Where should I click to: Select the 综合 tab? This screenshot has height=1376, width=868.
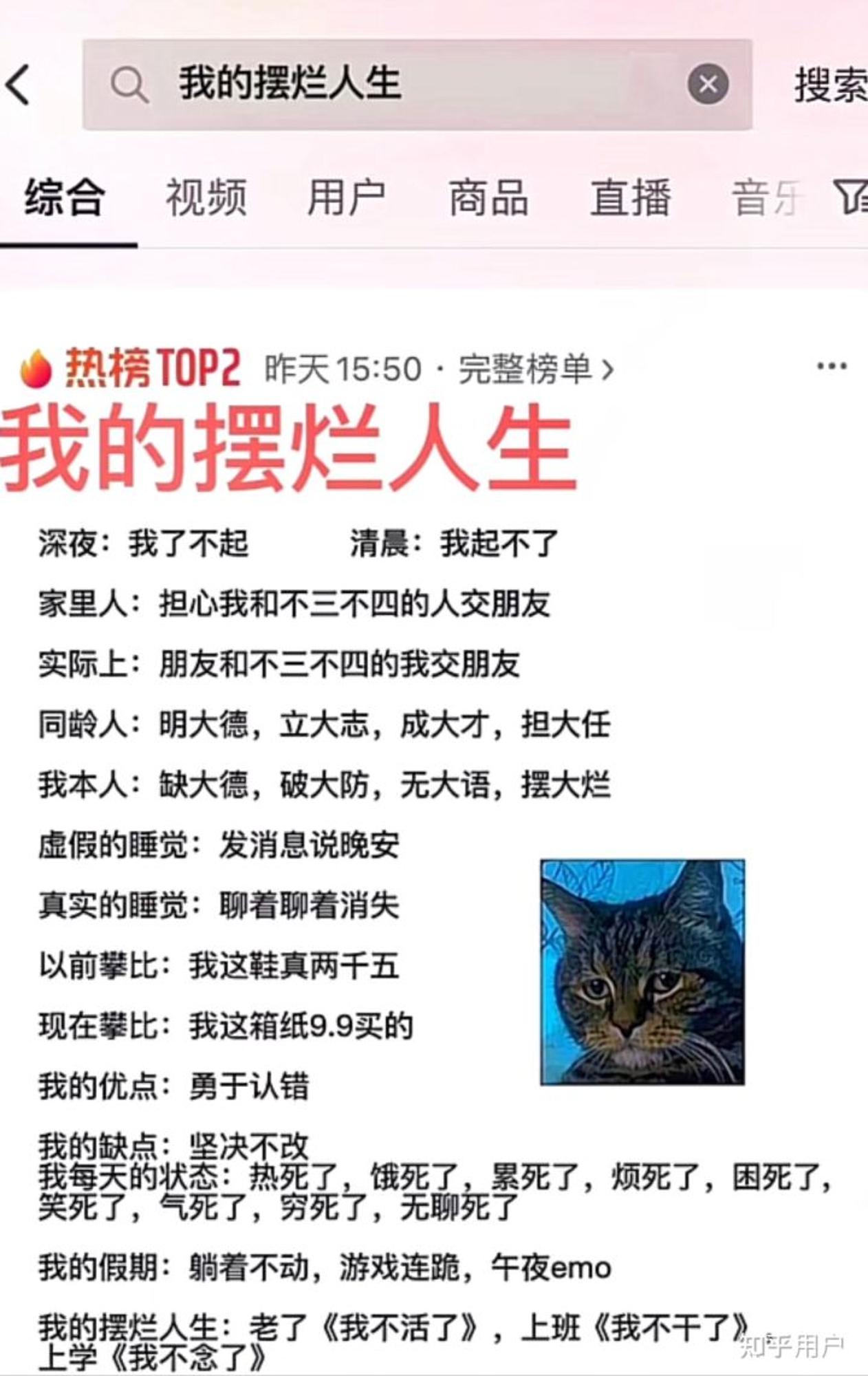click(65, 198)
